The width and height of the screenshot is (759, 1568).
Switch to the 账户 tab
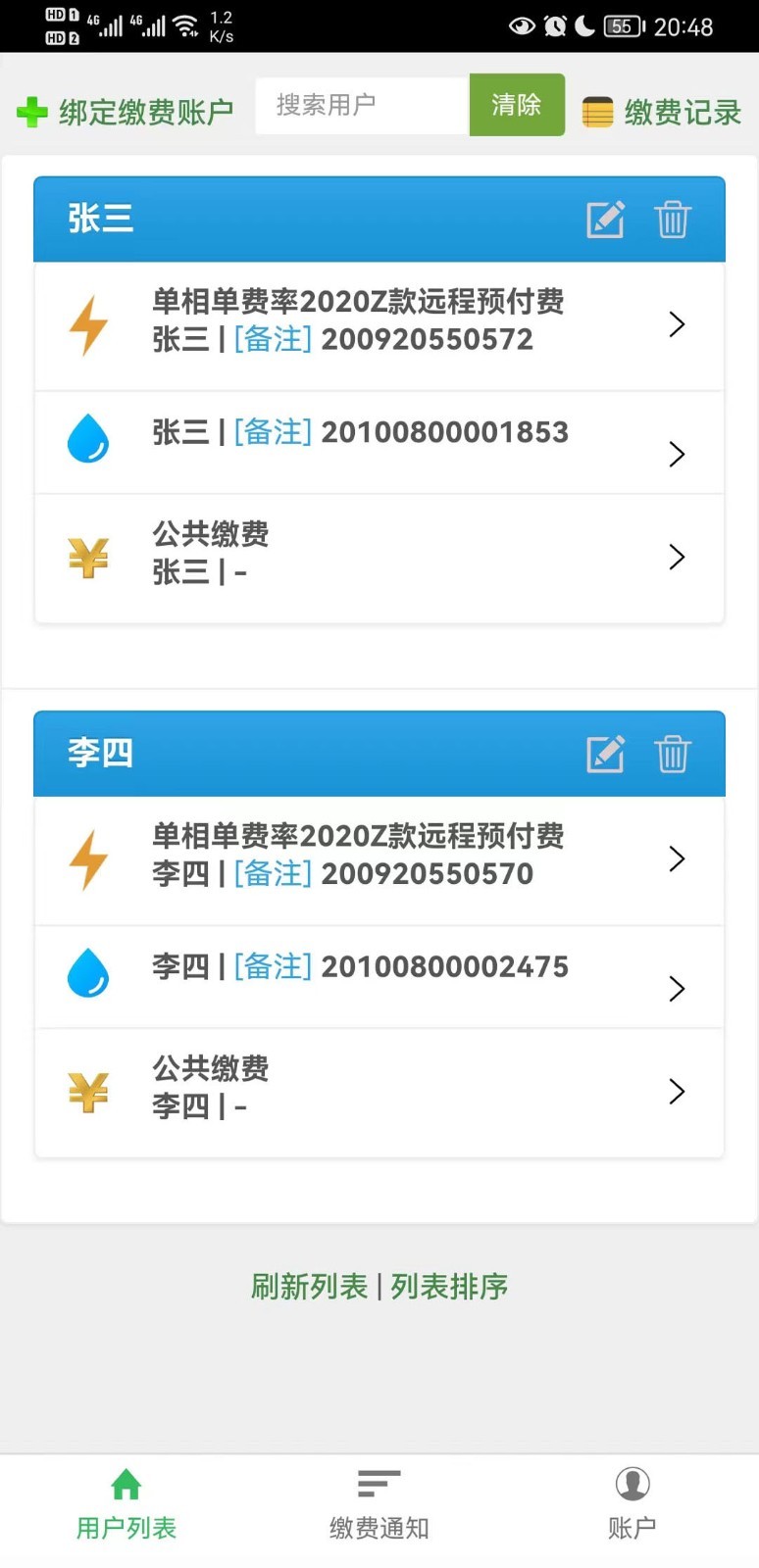(632, 1505)
